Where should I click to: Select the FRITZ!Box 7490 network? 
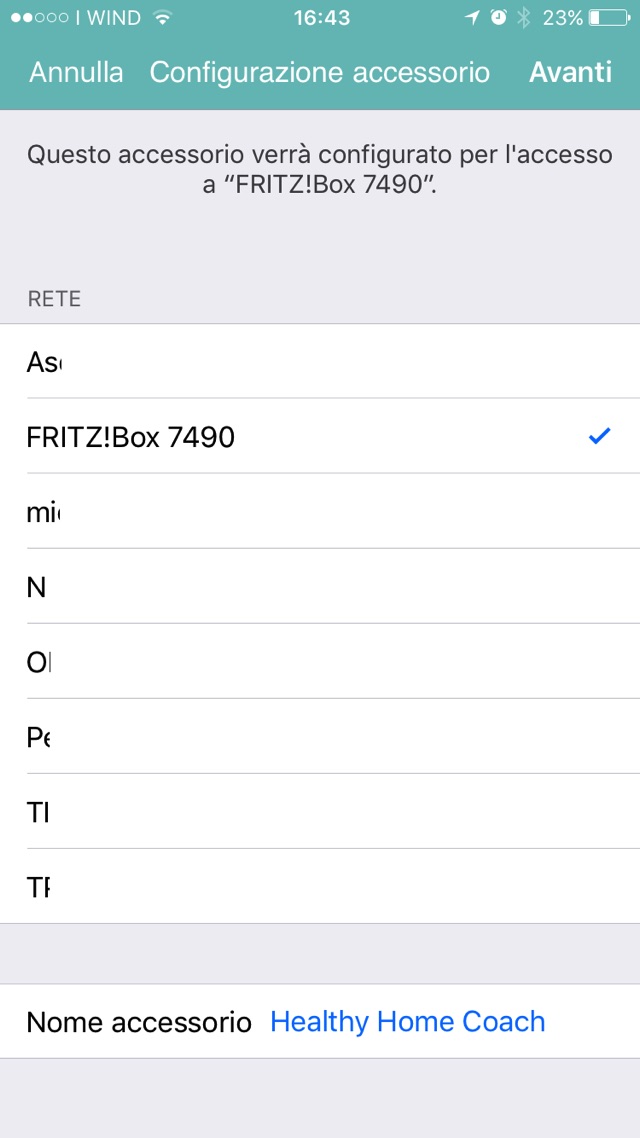320,436
